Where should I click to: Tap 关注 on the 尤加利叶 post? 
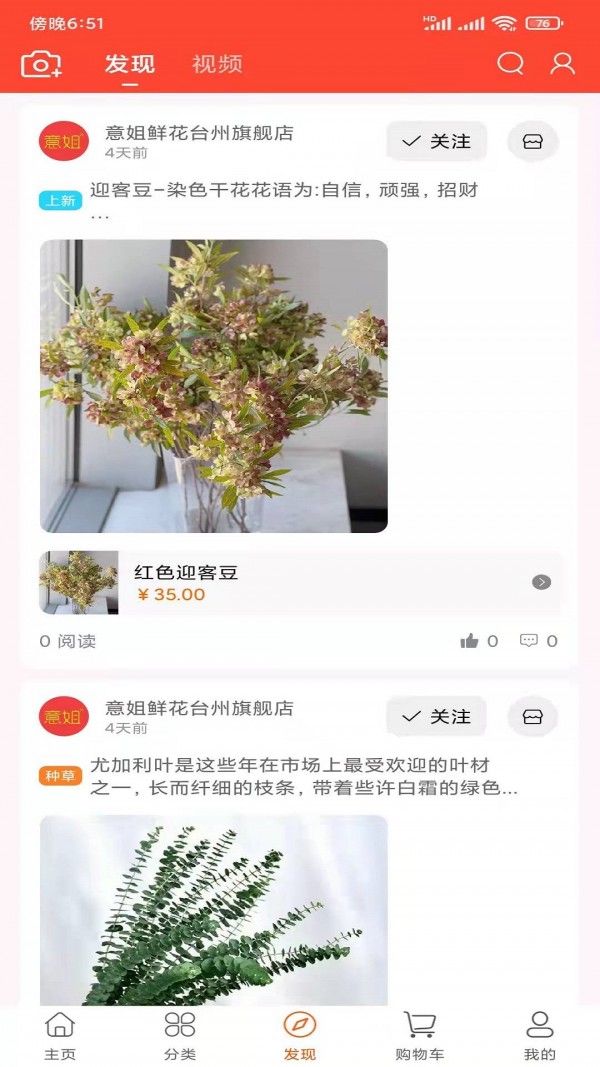[436, 717]
